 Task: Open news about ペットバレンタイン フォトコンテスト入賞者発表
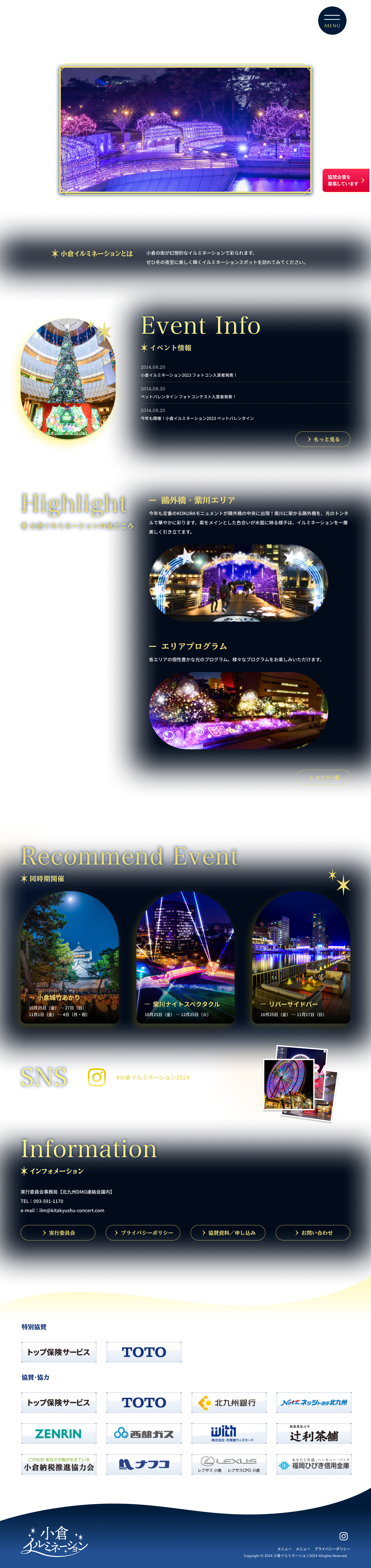188,396
